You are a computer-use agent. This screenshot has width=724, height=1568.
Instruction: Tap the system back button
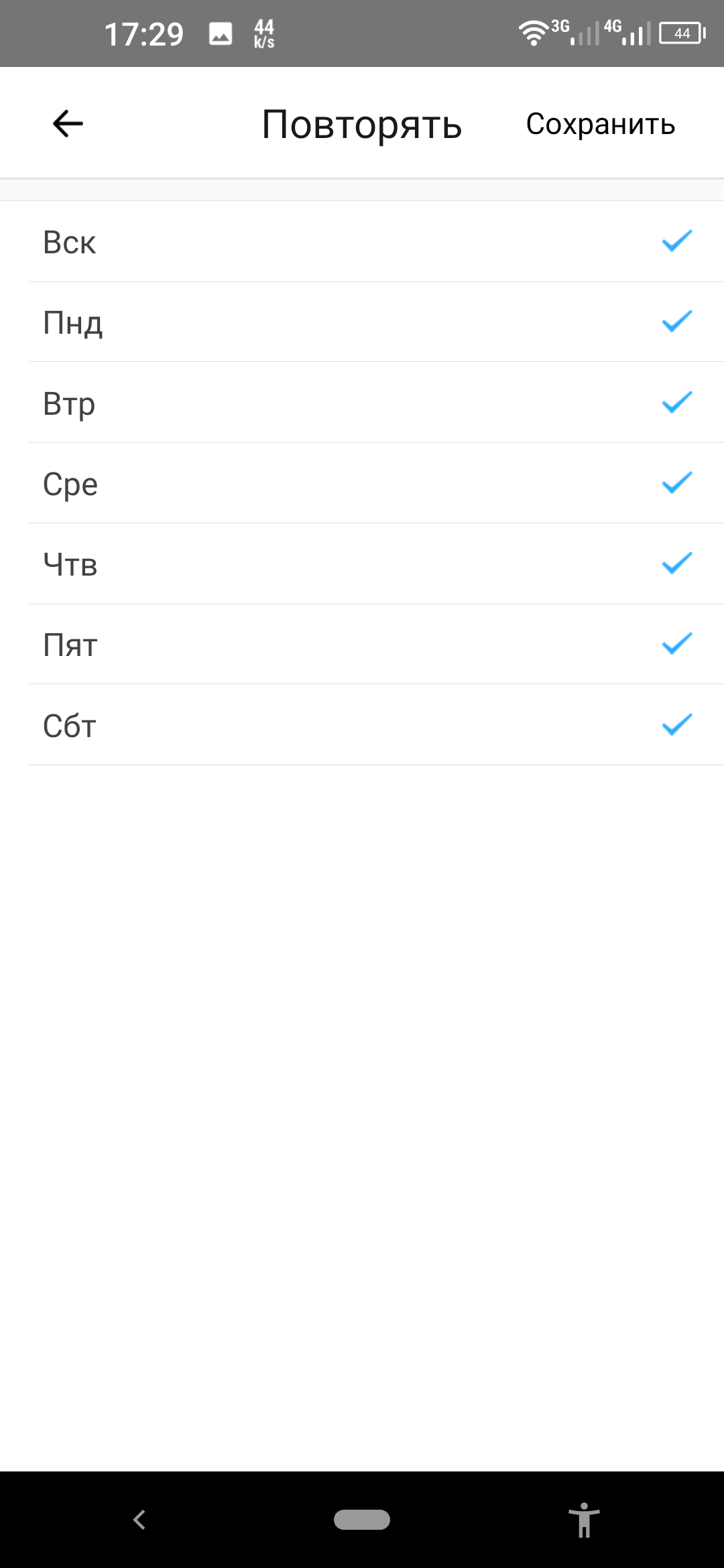click(139, 1520)
